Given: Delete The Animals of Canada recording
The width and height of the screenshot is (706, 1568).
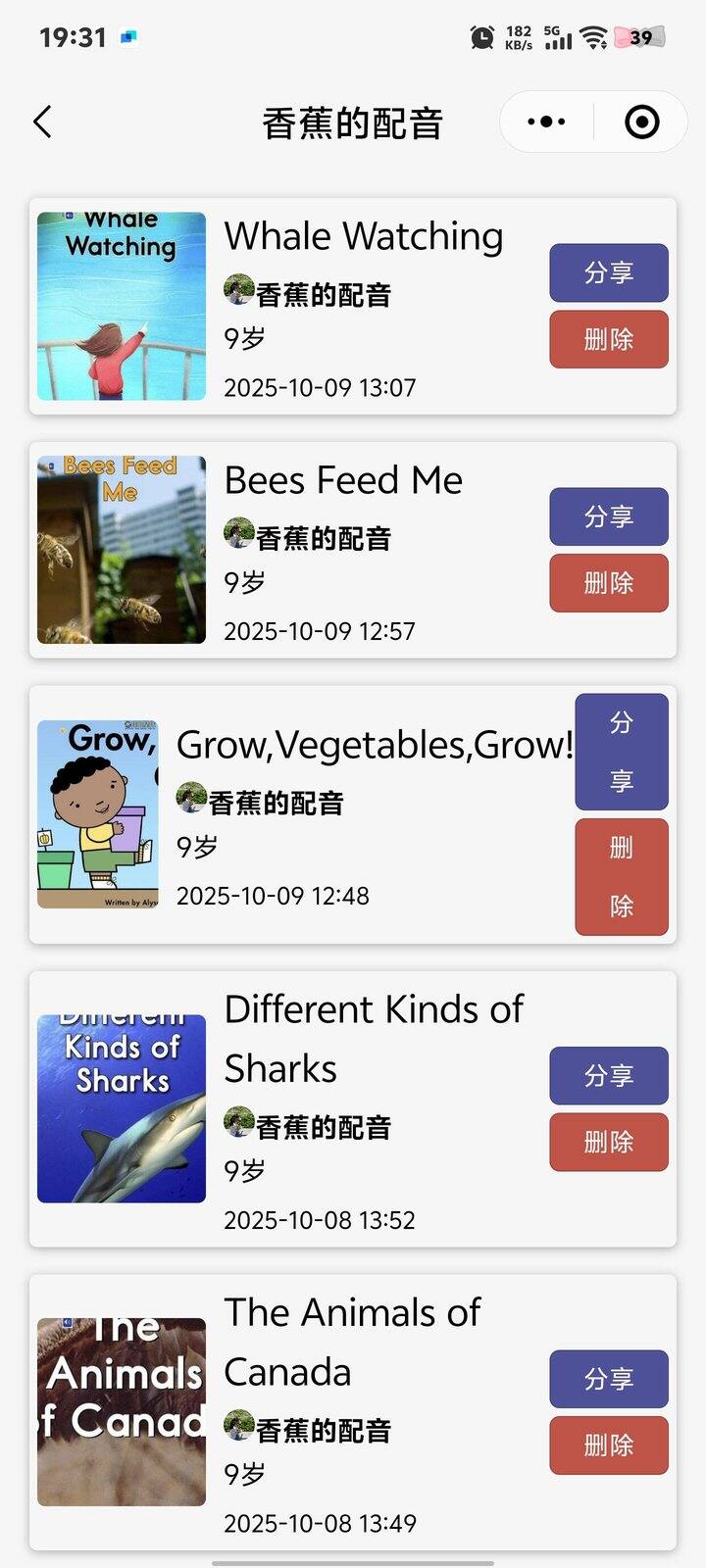Looking at the screenshot, I should (608, 1445).
